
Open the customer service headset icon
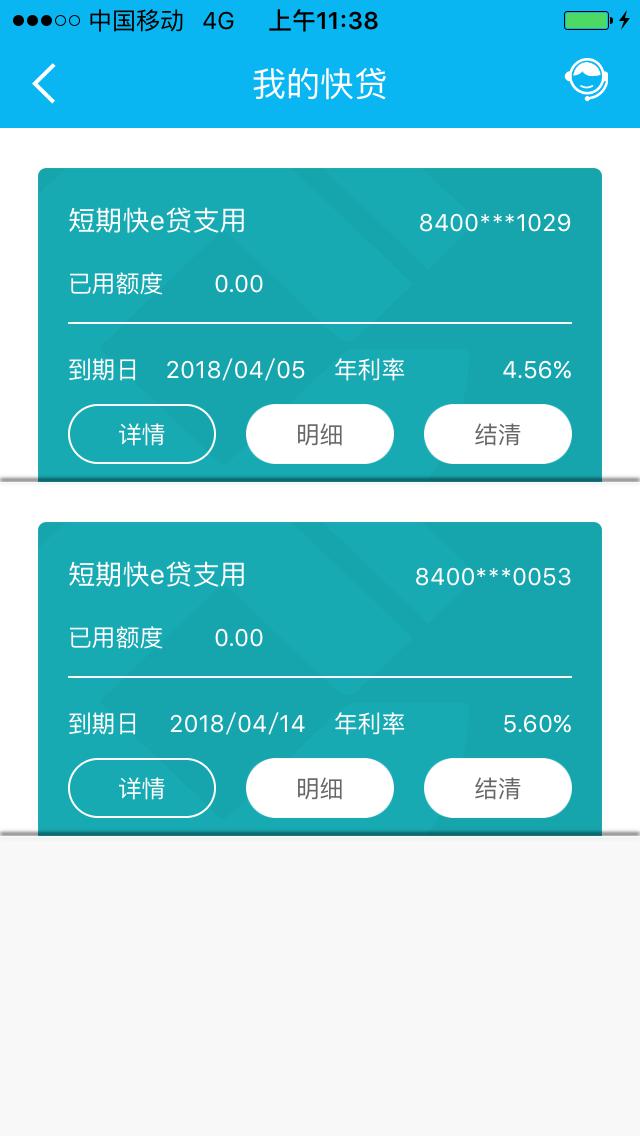pos(586,79)
